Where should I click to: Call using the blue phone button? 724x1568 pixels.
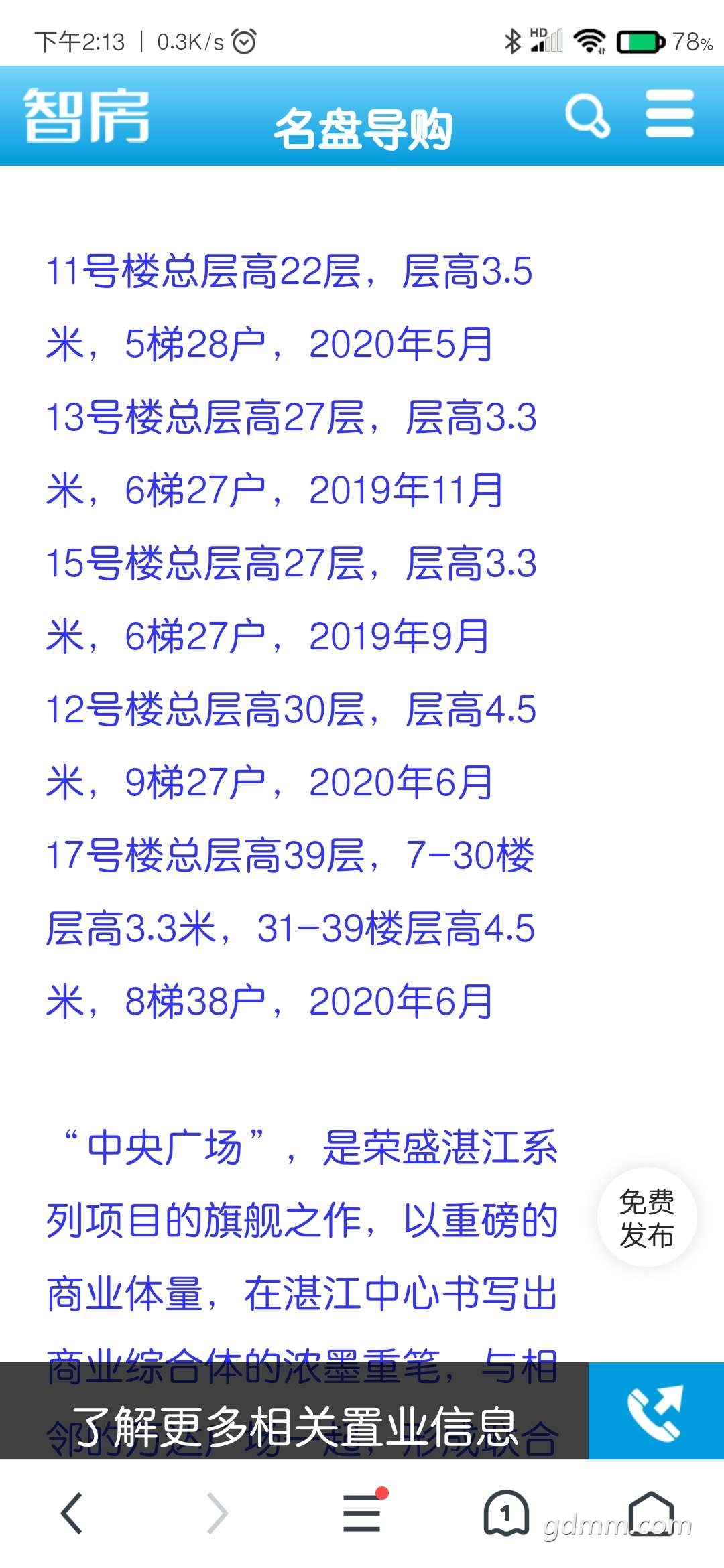click(656, 1411)
